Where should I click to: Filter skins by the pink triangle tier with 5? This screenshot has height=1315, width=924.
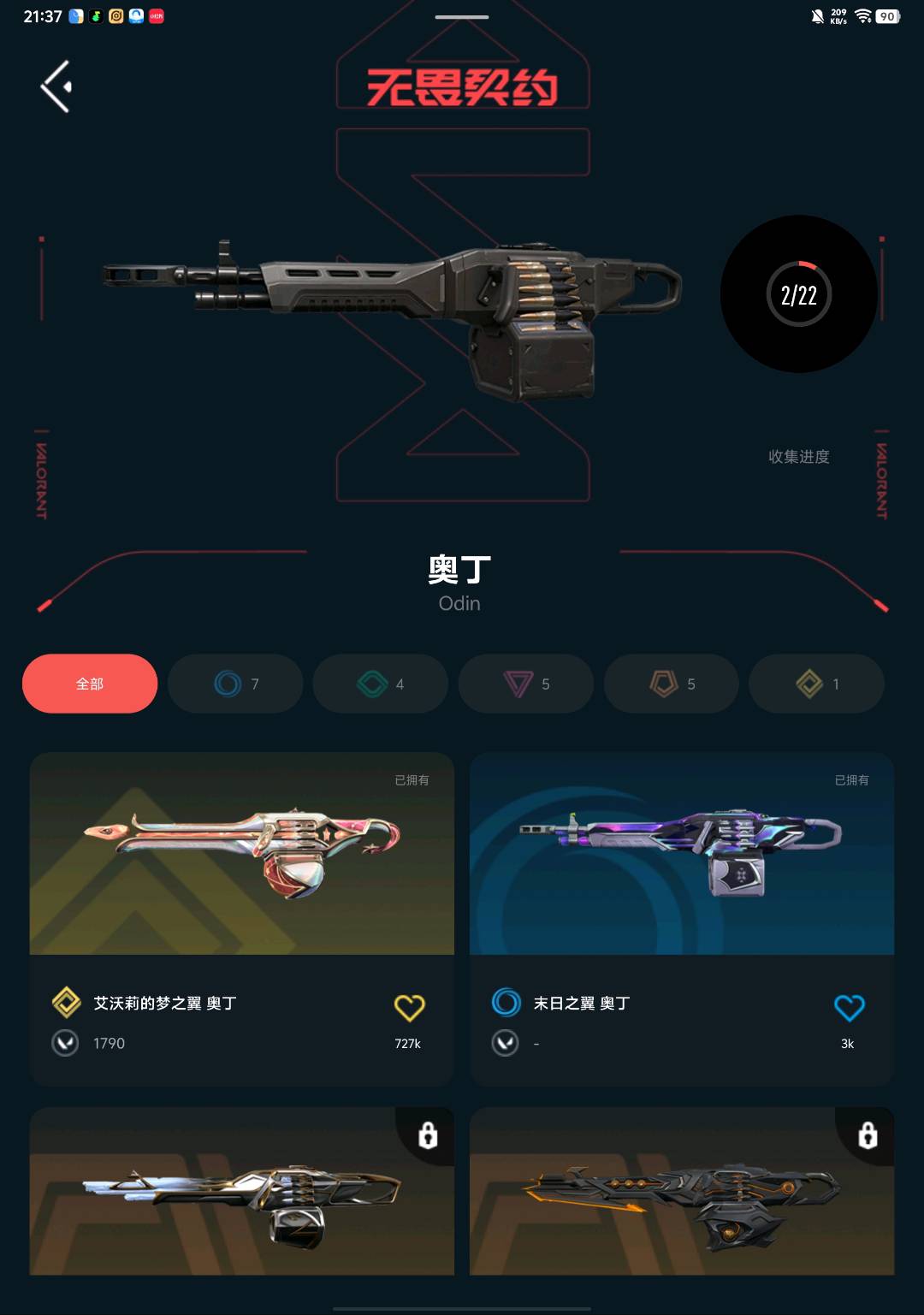[x=526, y=684]
